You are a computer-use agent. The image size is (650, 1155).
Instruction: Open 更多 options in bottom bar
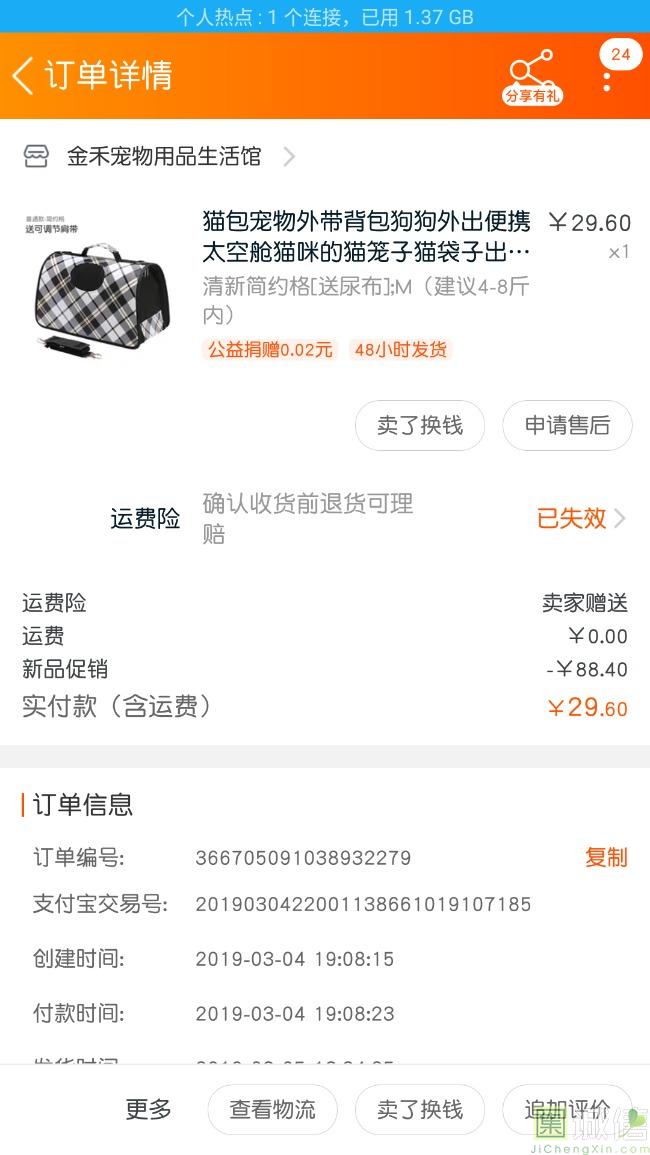[x=149, y=1109]
